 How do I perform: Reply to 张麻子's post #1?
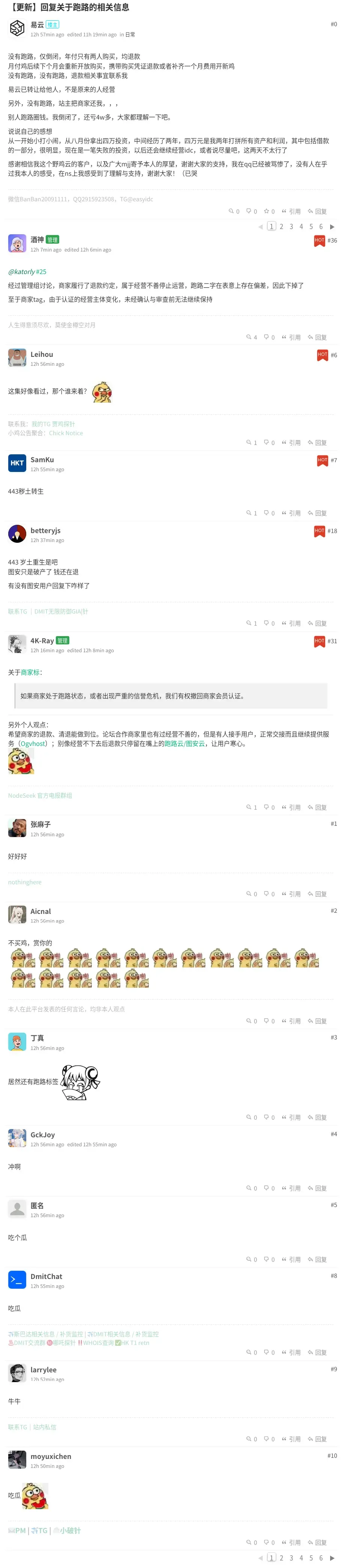[x=317, y=894]
